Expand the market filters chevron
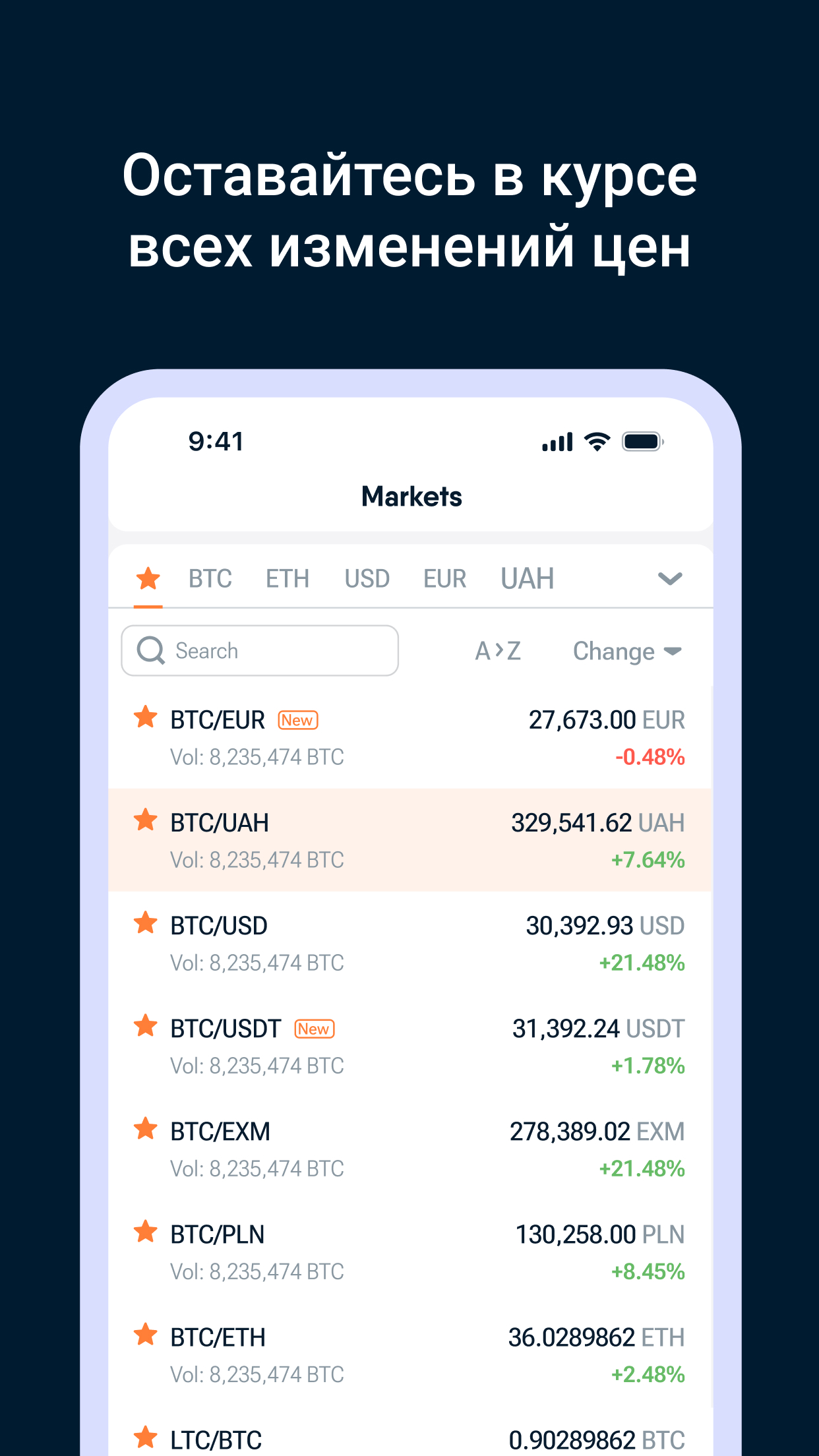This screenshot has height=1456, width=819. coord(670,578)
